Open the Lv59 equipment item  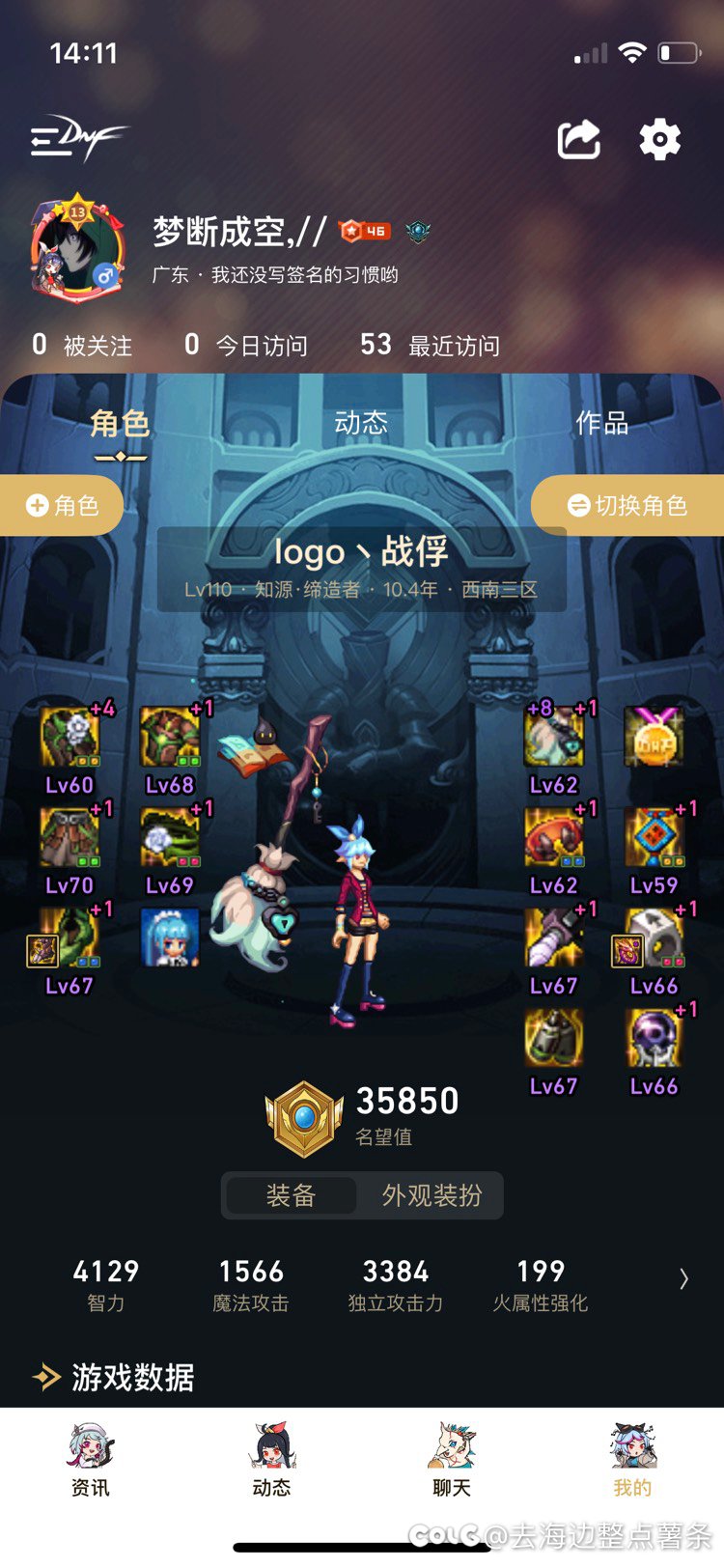coord(654,839)
